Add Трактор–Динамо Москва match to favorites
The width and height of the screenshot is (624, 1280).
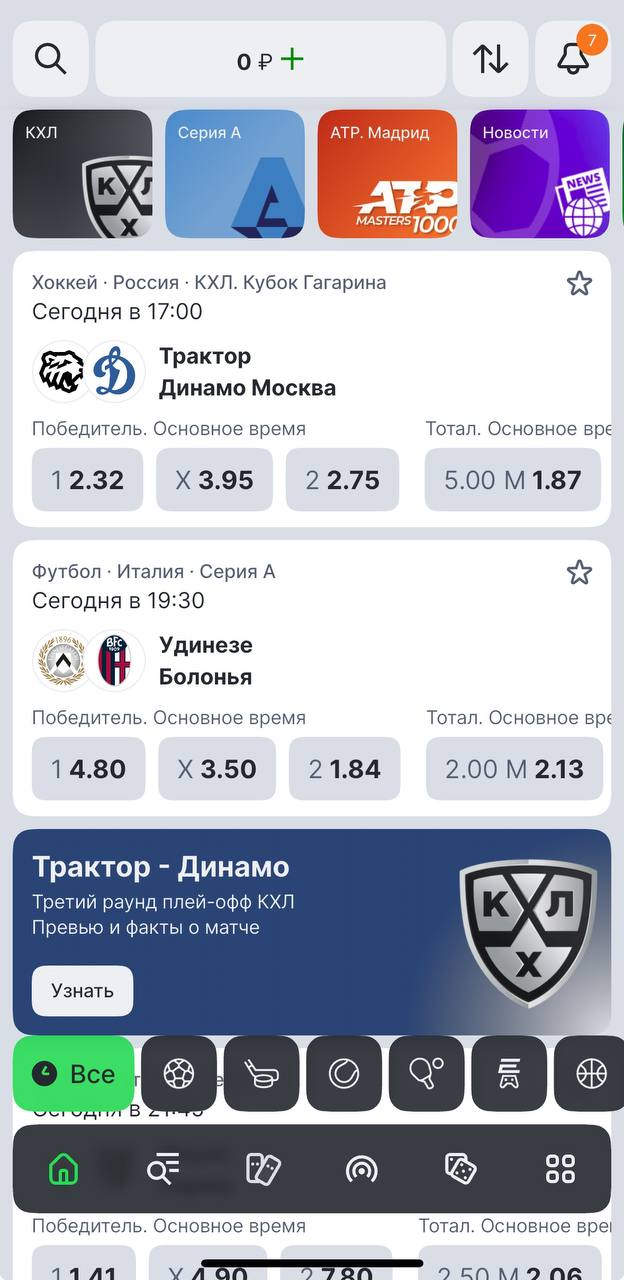tap(579, 284)
